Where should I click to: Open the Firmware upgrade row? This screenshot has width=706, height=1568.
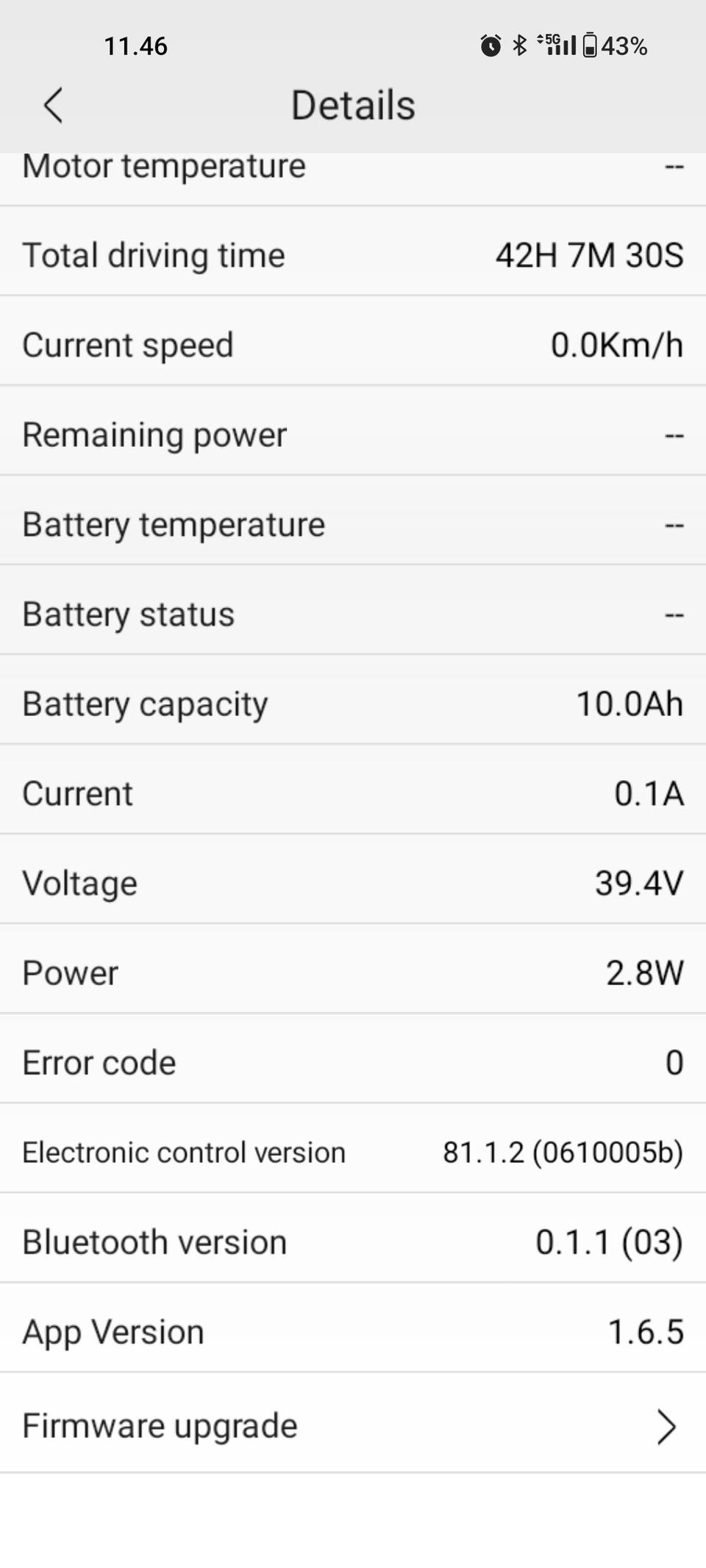coord(353,1426)
